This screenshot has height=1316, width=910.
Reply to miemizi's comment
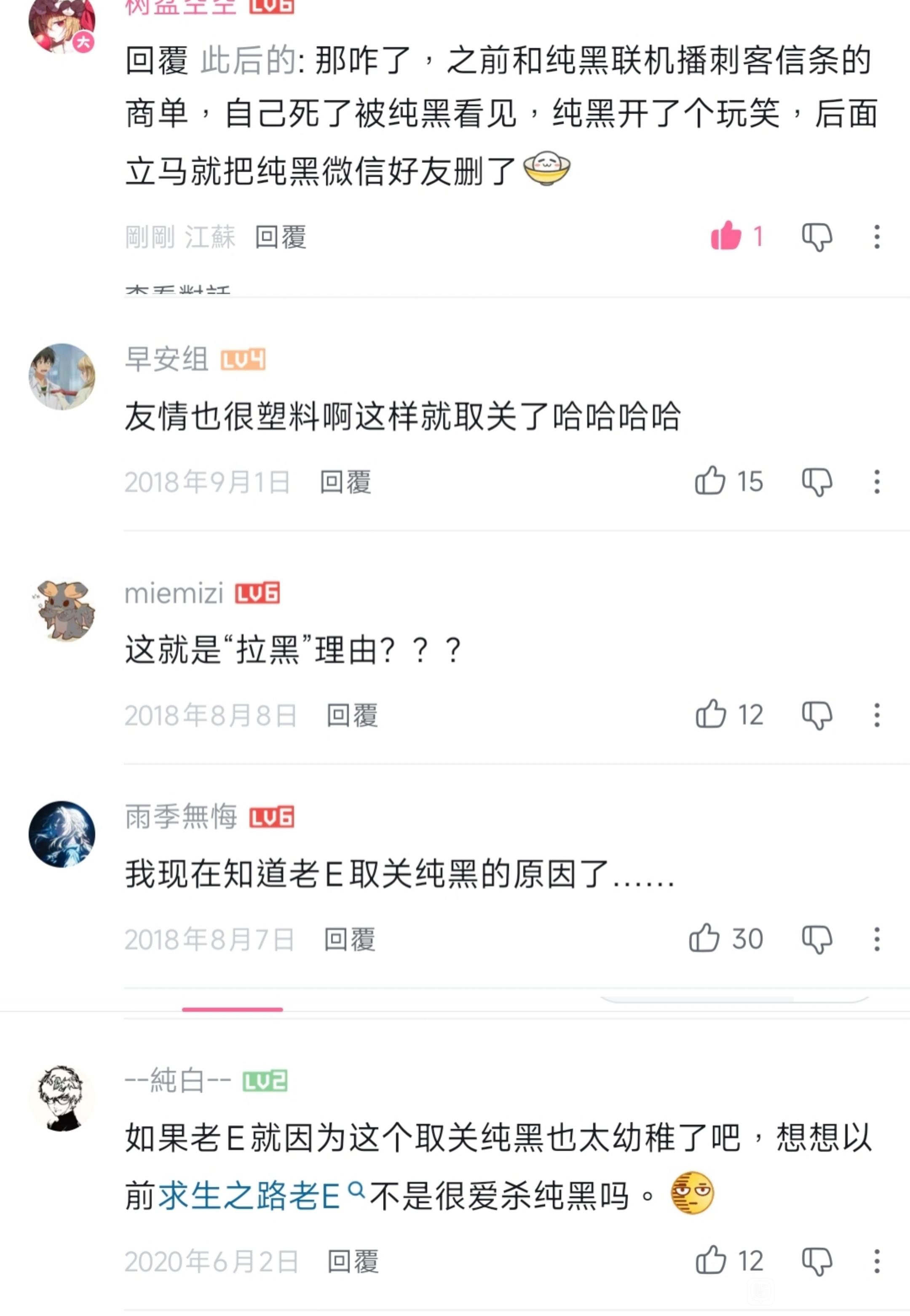[352, 715]
